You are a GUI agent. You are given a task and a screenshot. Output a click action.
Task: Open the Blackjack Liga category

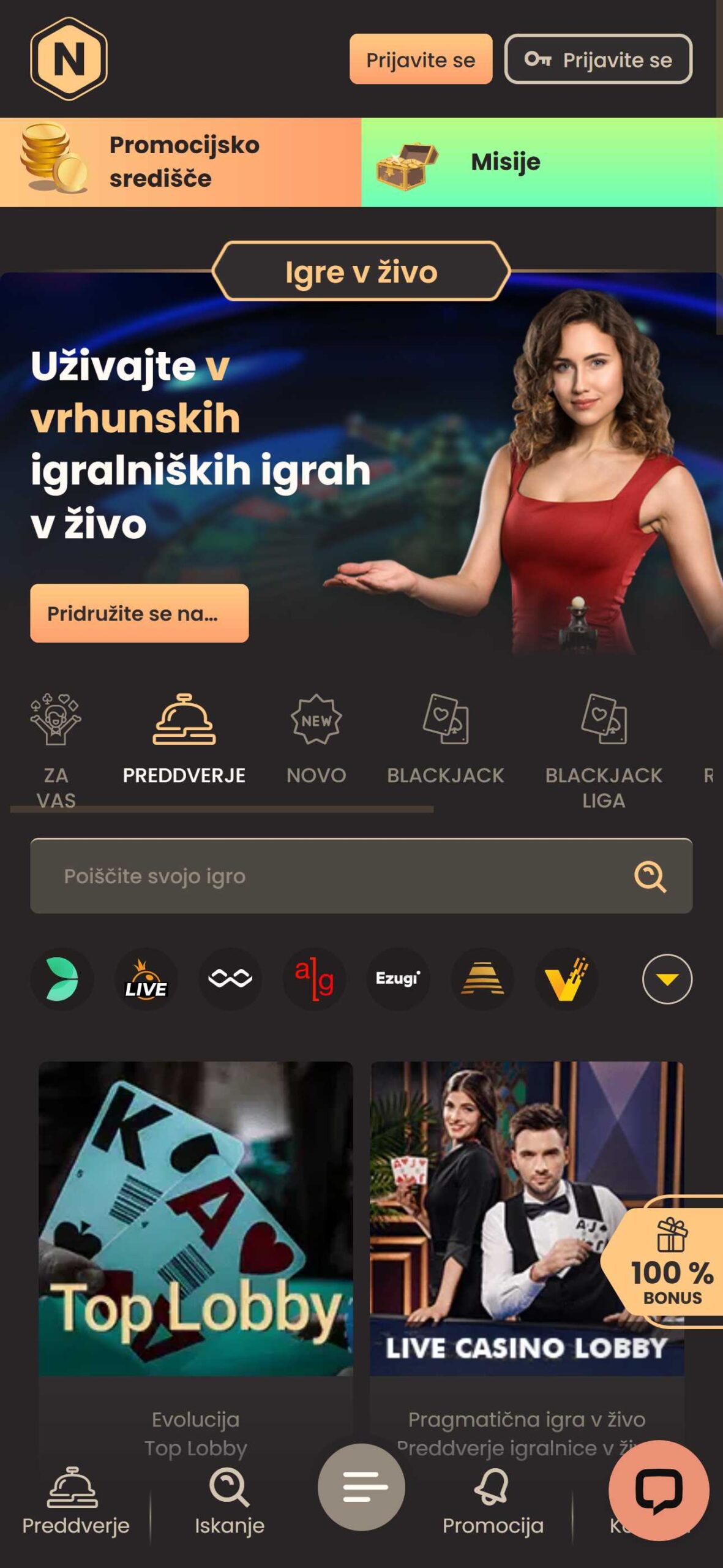coord(604,751)
